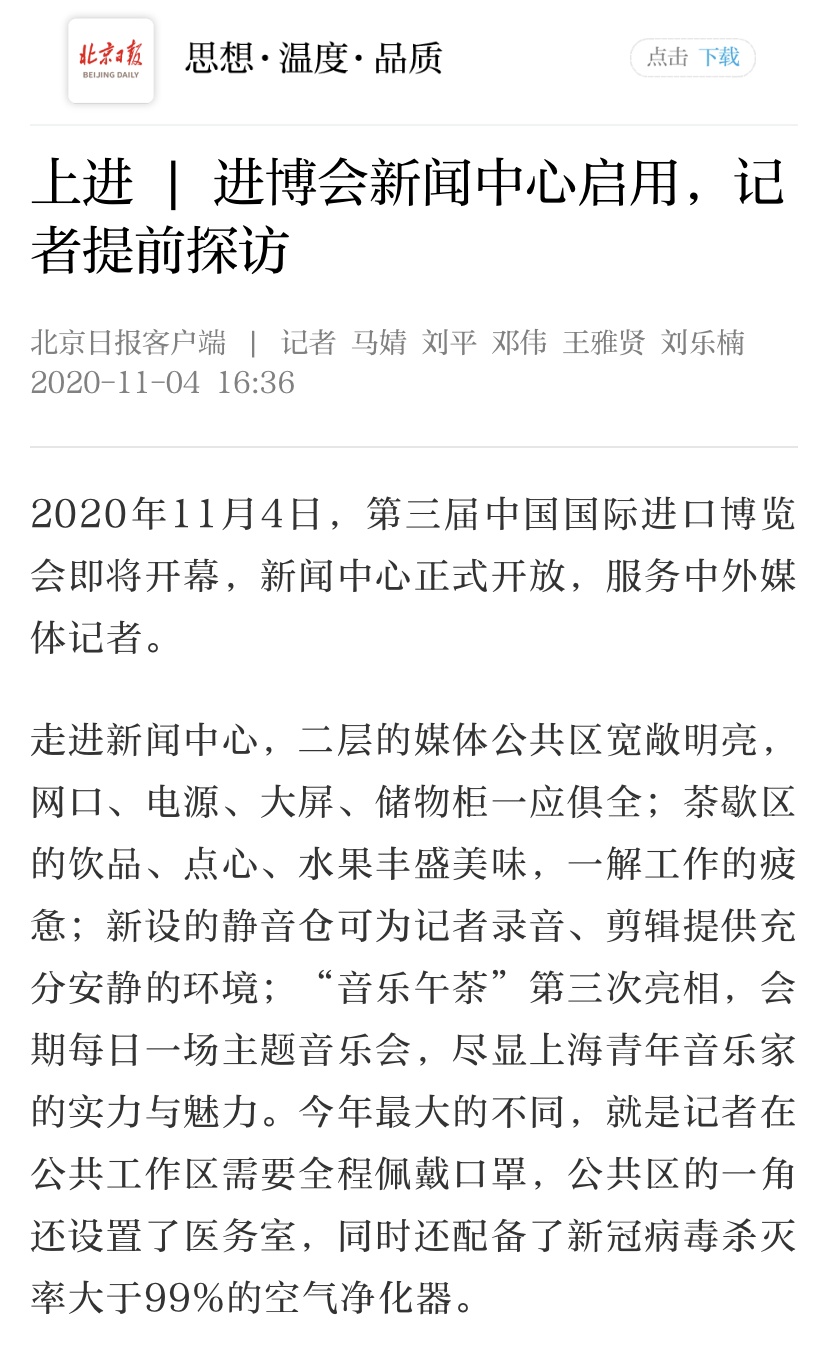Open the Beijing Daily app banner logo
The width and height of the screenshot is (828, 1353).
[111, 60]
